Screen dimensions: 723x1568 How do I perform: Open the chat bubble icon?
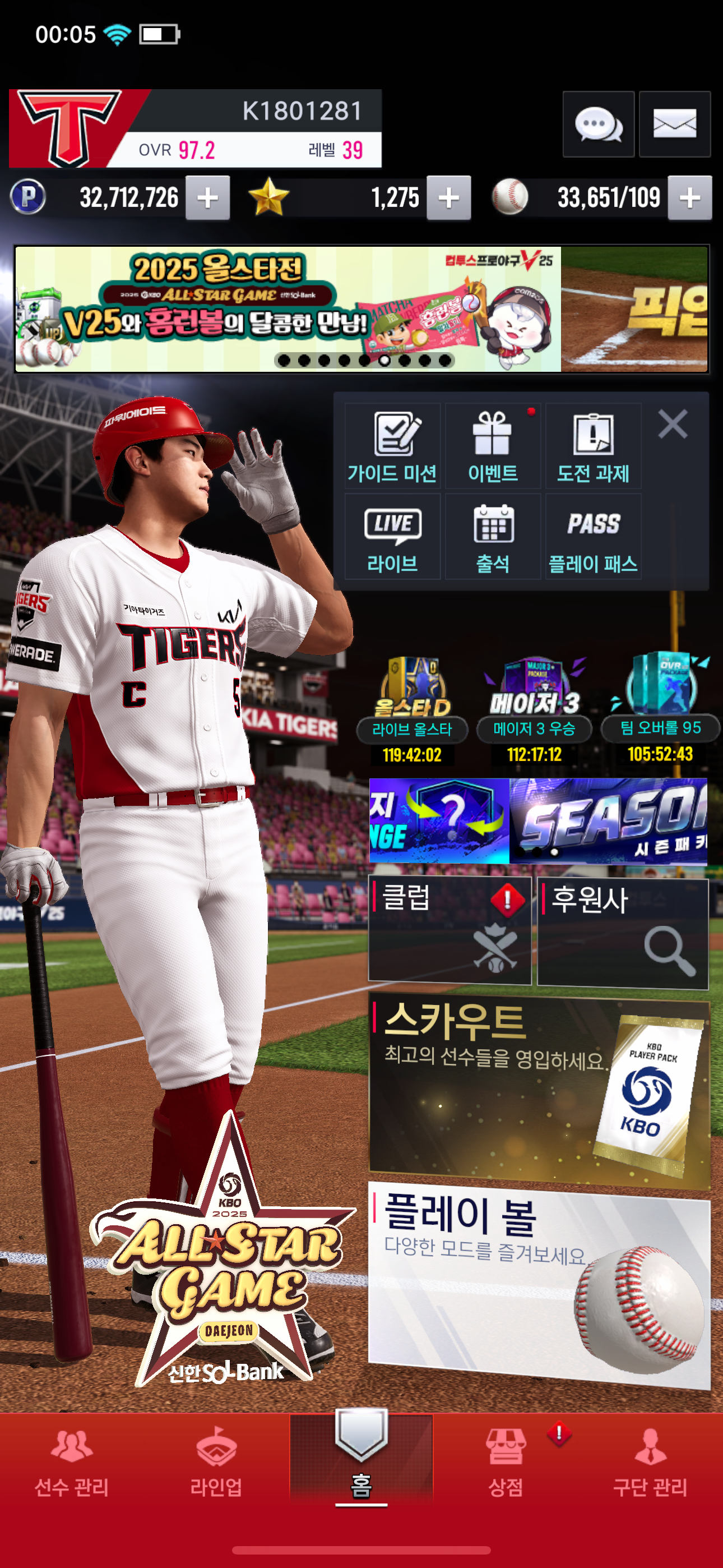coord(598,125)
